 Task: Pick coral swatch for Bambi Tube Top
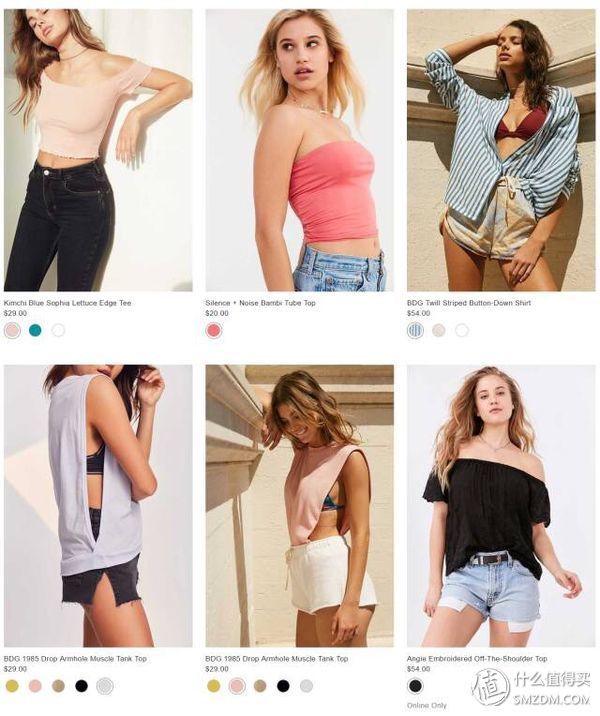pos(213,330)
